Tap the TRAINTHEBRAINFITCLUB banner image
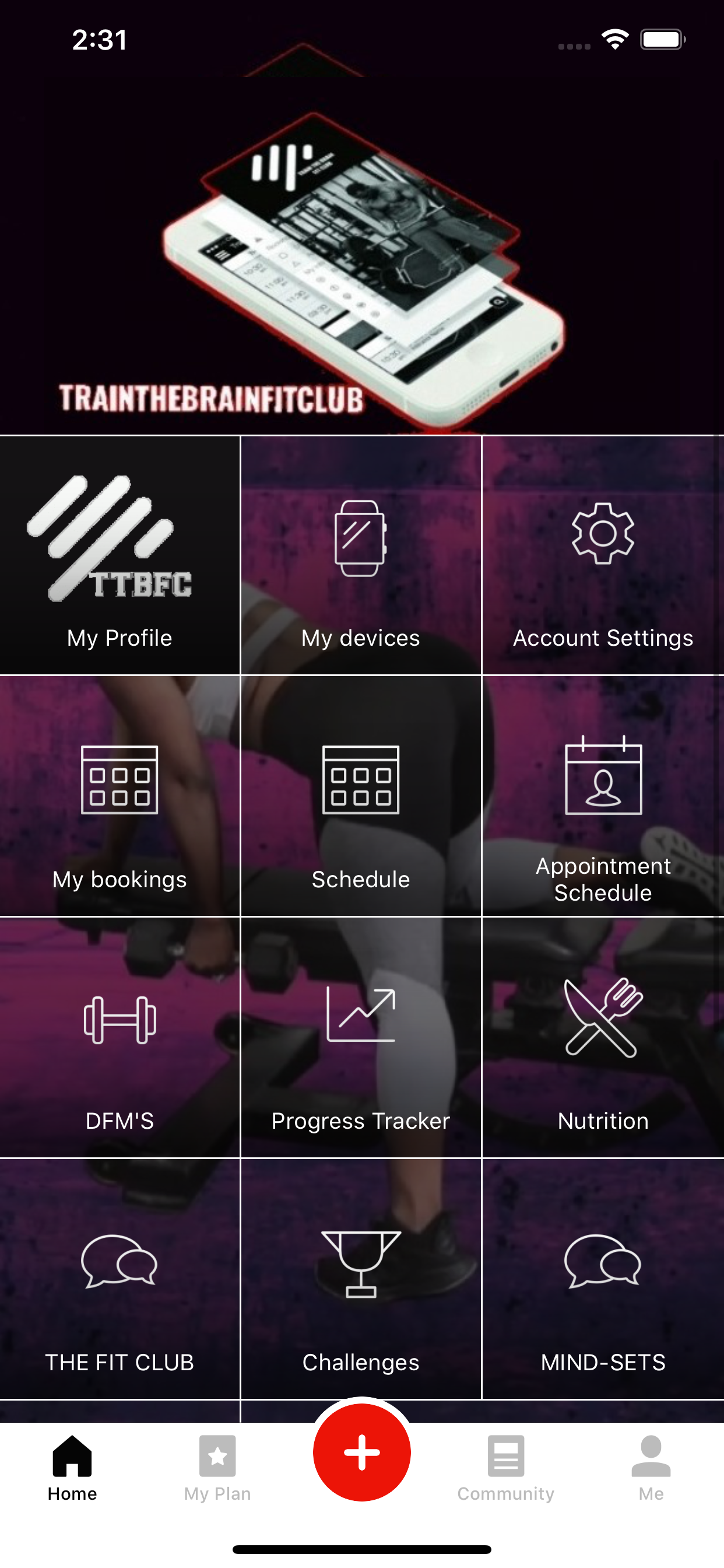The image size is (724, 1568). coord(362,243)
